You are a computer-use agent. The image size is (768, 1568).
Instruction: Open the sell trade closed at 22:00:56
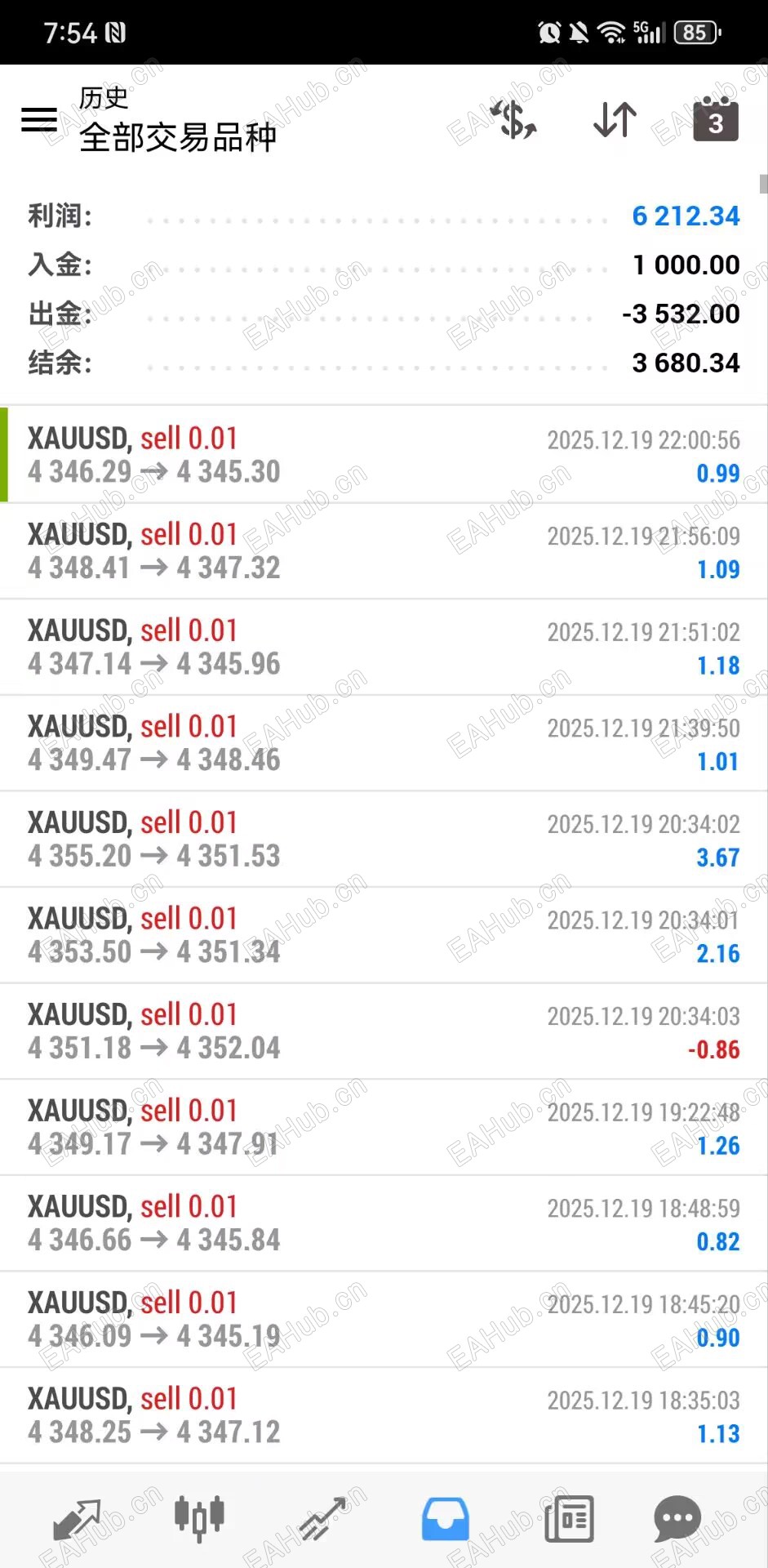[x=384, y=455]
